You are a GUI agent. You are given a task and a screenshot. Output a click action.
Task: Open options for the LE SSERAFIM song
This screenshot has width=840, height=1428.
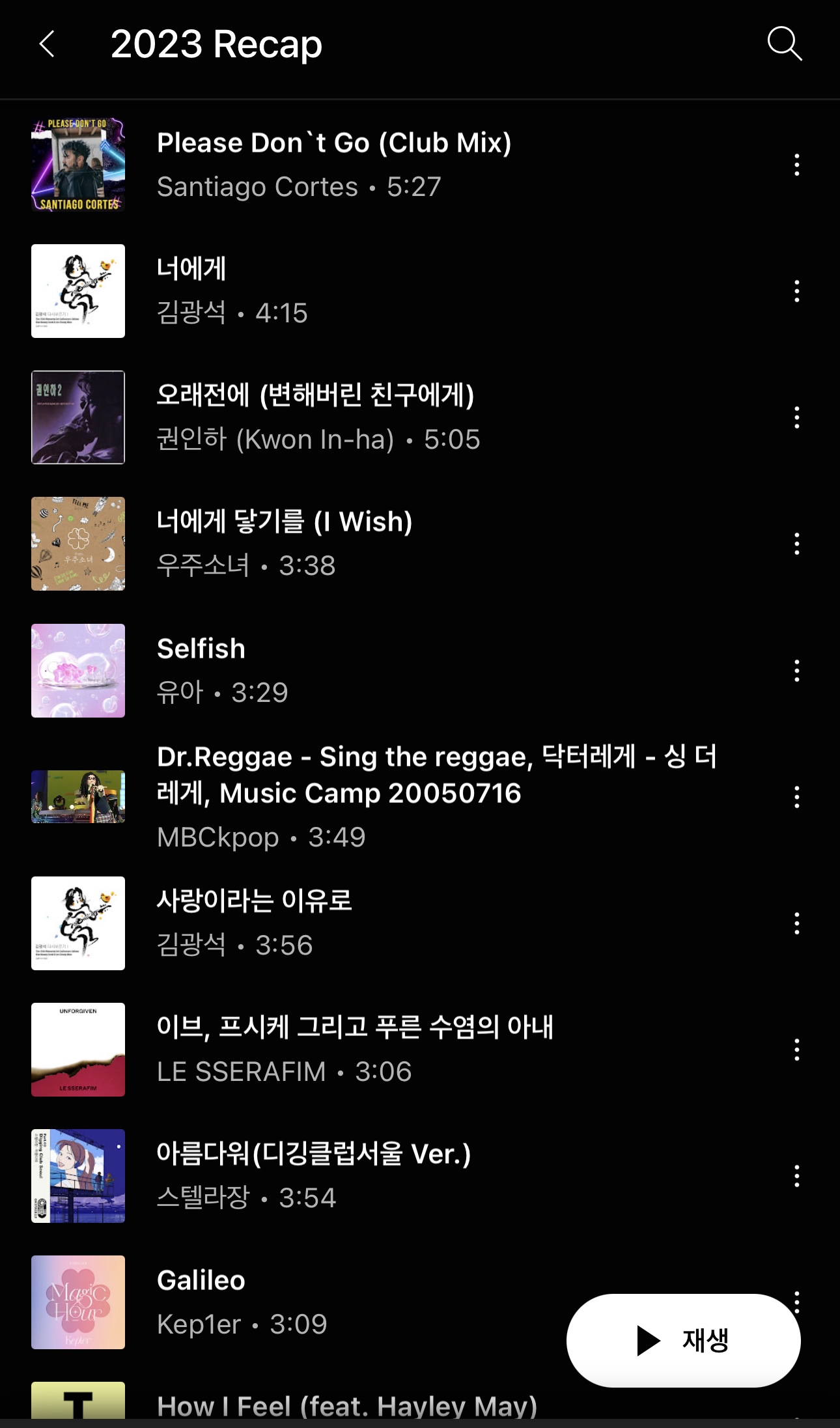(x=796, y=1050)
